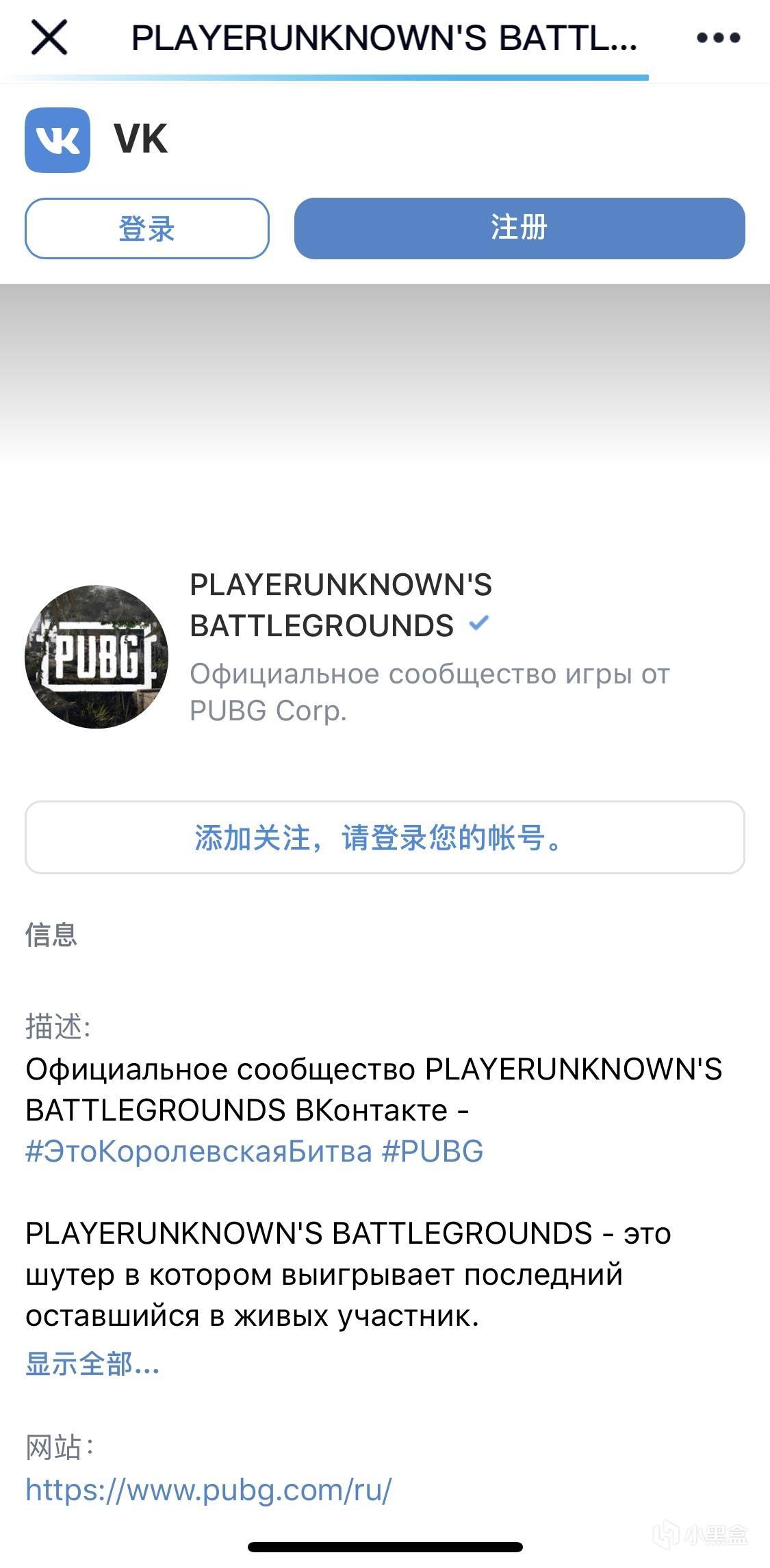
Task: Open the #PUBG hashtag link
Action: point(433,1151)
